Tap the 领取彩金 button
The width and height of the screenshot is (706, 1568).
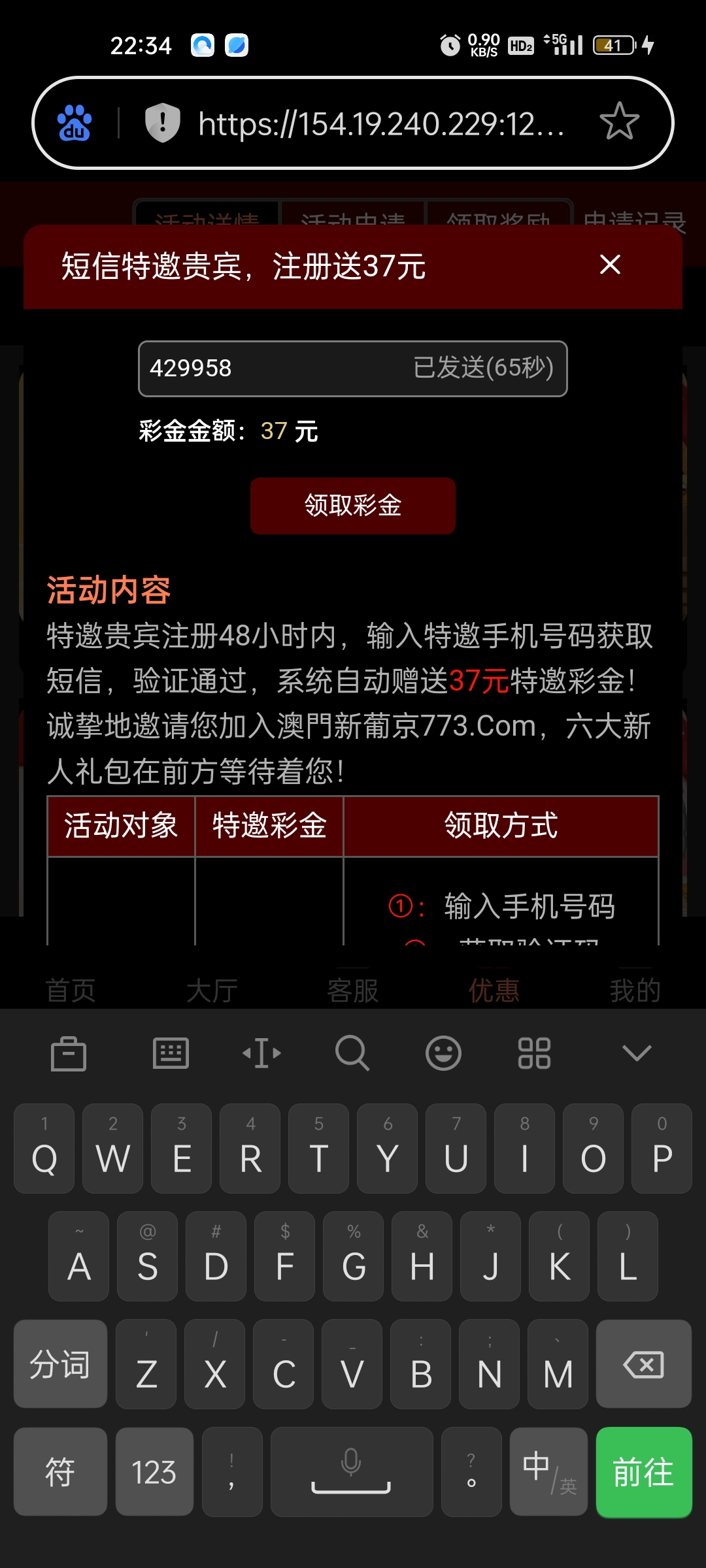[x=353, y=506]
